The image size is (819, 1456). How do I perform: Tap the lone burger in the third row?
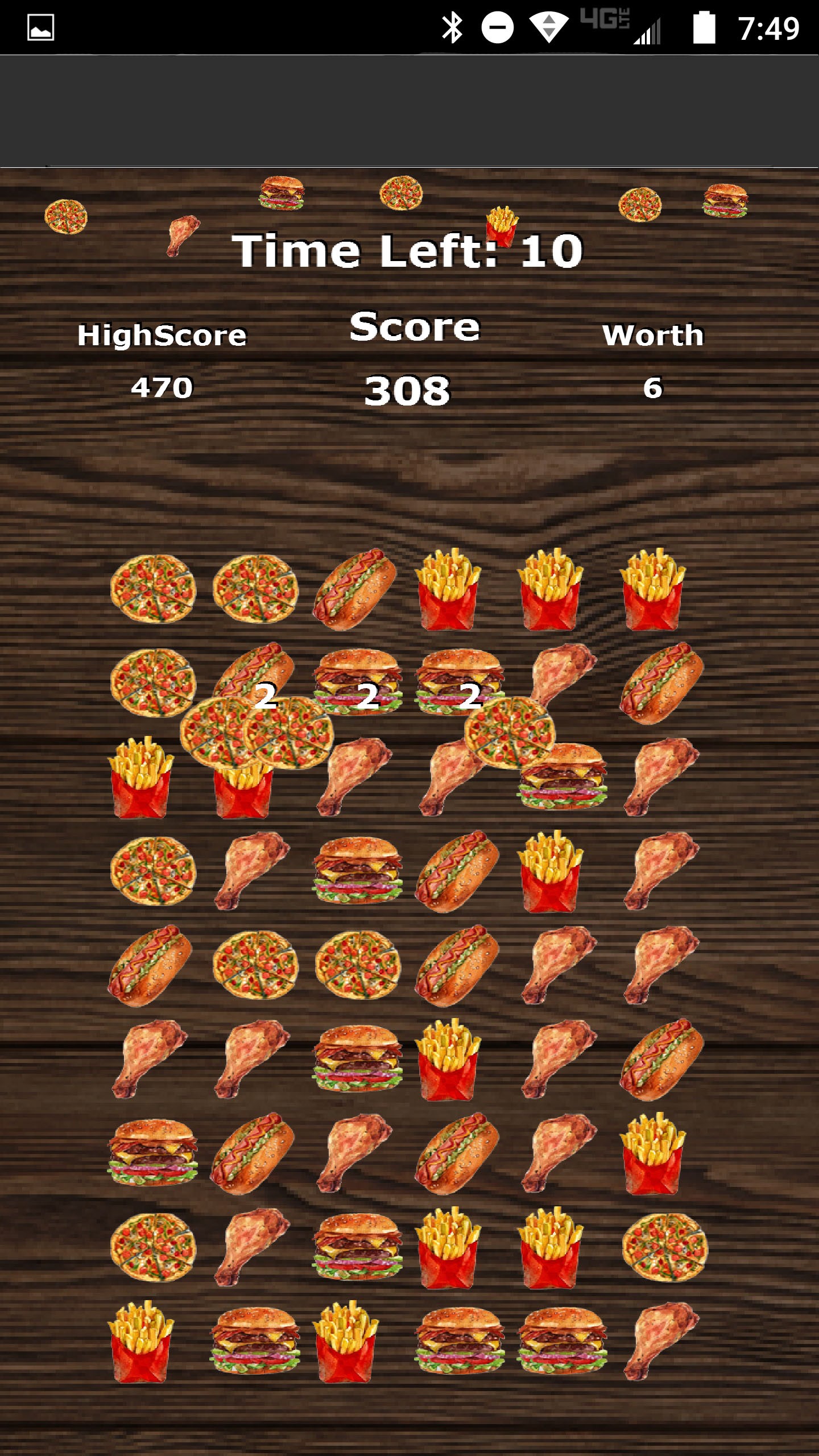[562, 776]
